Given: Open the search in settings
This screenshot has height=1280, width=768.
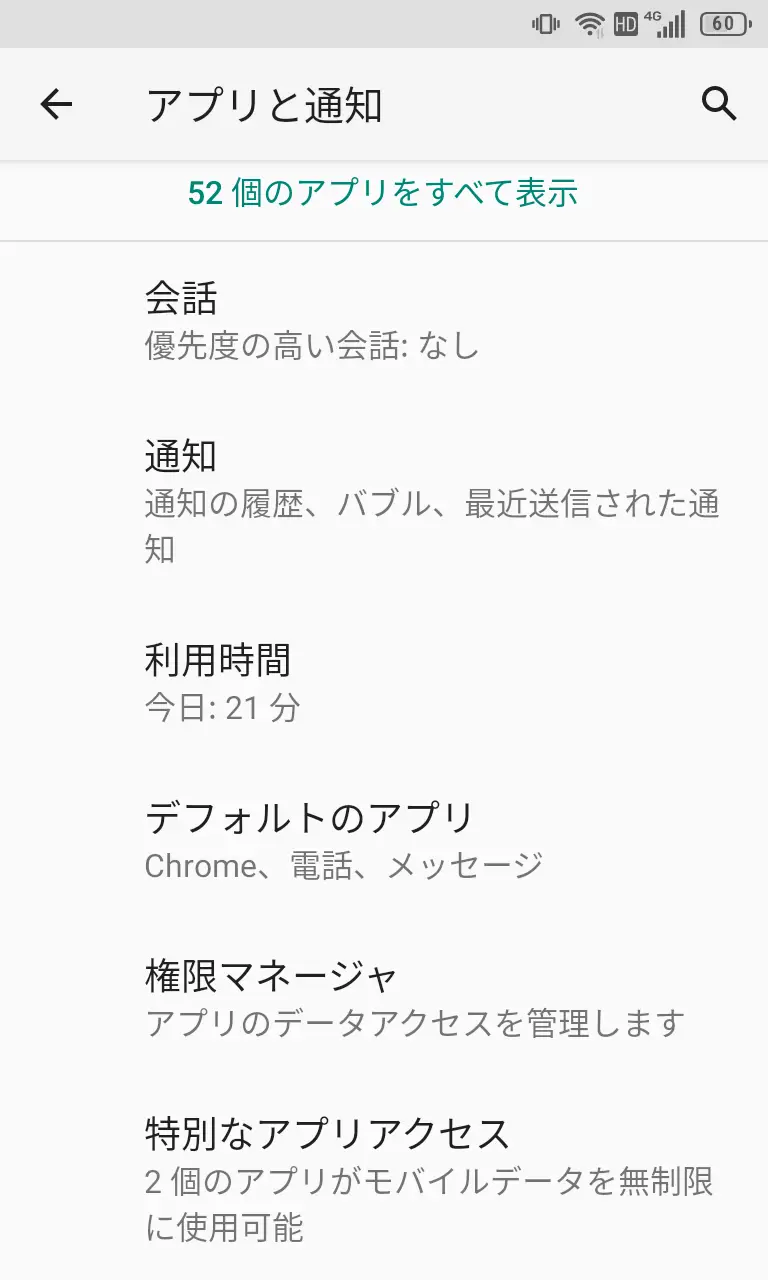Looking at the screenshot, I should (x=718, y=104).
